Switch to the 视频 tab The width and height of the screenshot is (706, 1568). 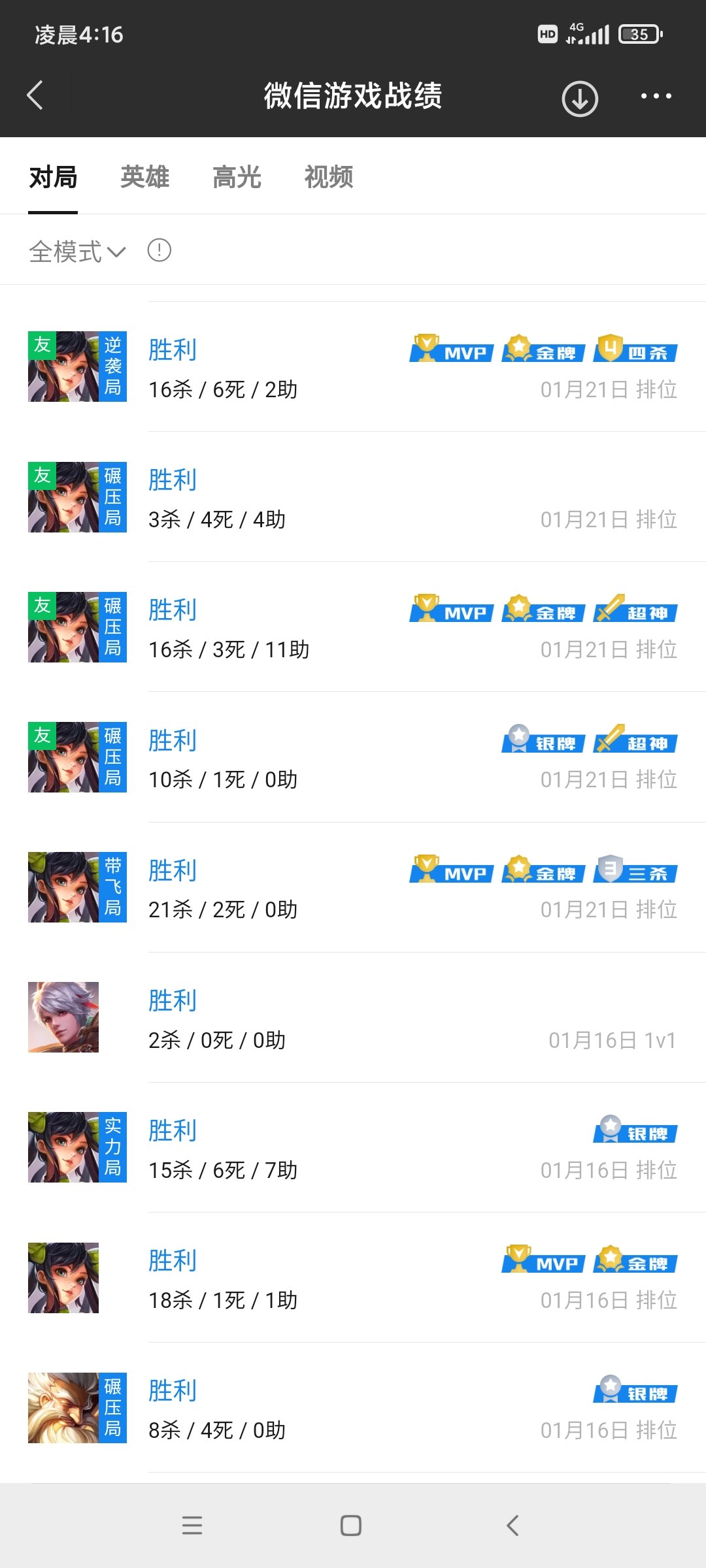328,177
